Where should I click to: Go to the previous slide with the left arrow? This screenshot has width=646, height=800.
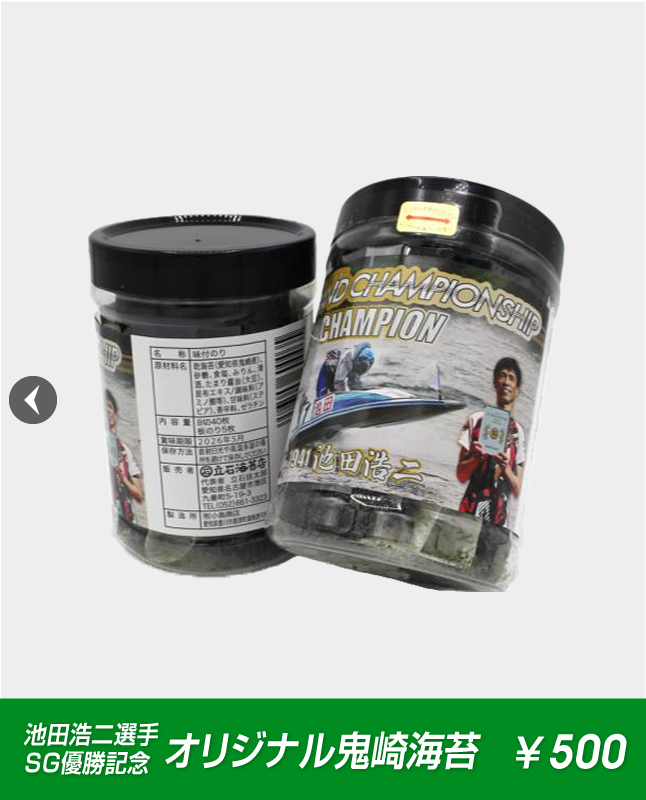[x=33, y=401]
